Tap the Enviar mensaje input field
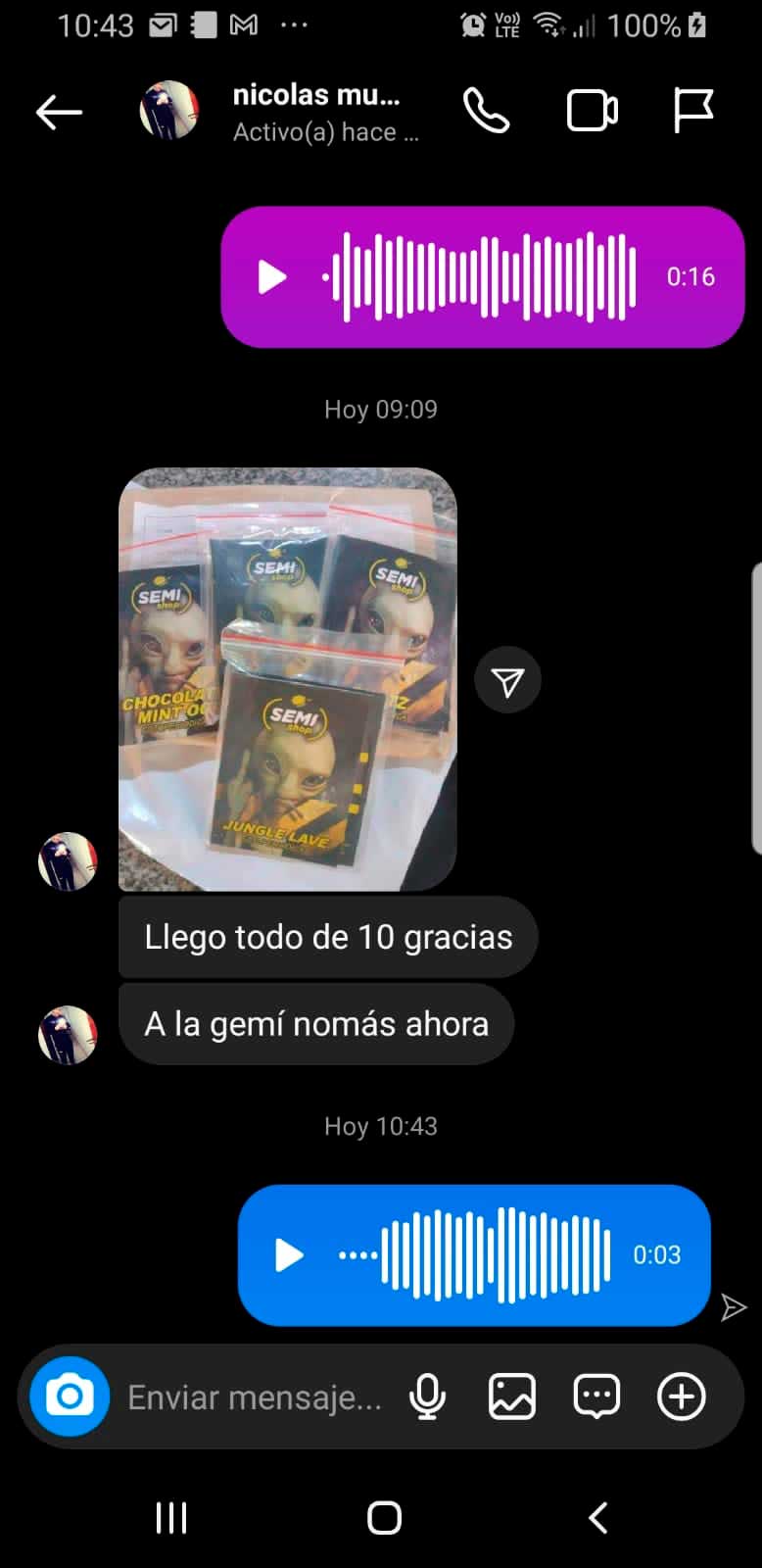Screen dimensions: 762x1568 (x=255, y=1396)
